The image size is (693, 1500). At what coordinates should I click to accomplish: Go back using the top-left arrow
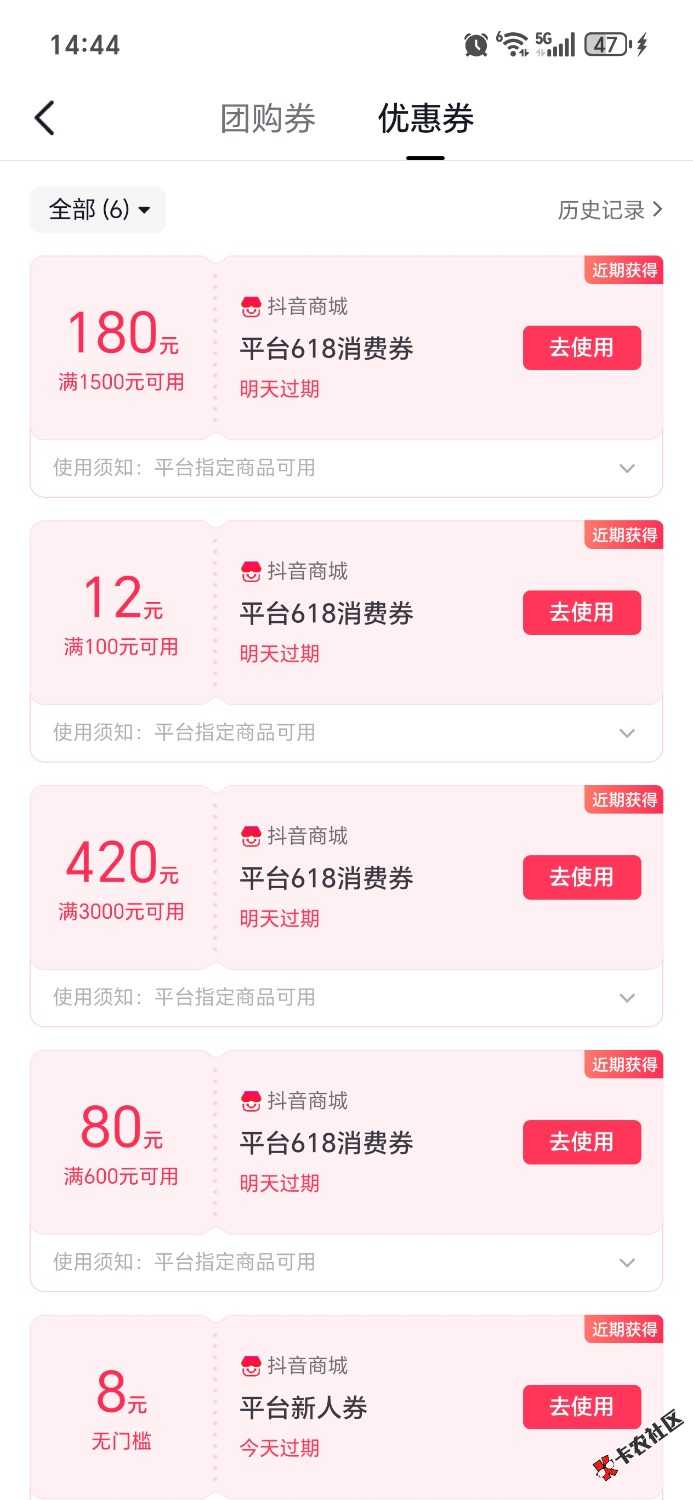click(x=44, y=118)
